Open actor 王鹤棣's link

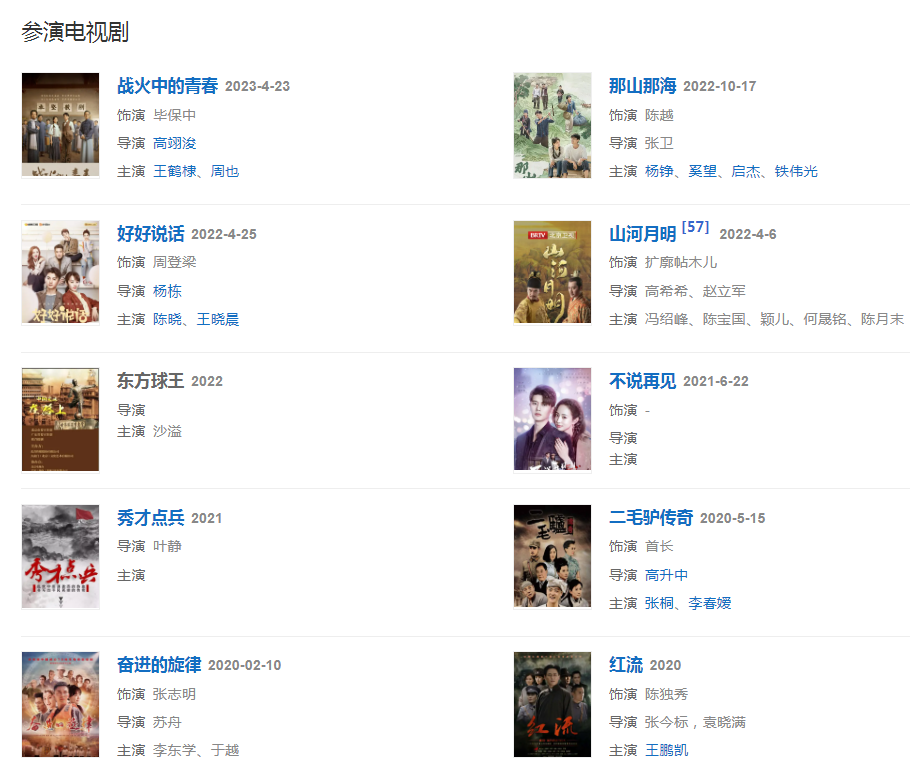174,171
